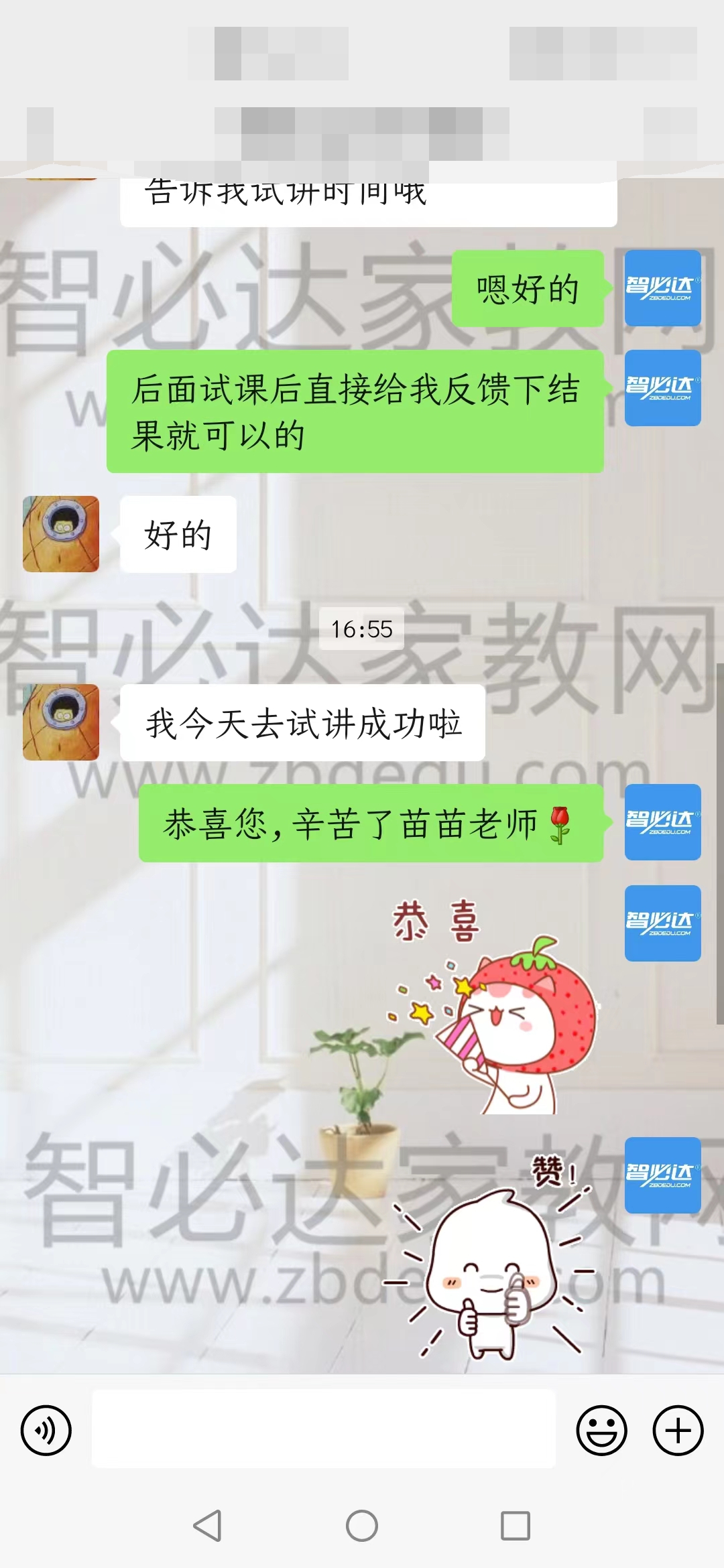Image resolution: width=724 pixels, height=1568 pixels.
Task: Open contact's avatar beside "好的" message
Action: [x=61, y=534]
